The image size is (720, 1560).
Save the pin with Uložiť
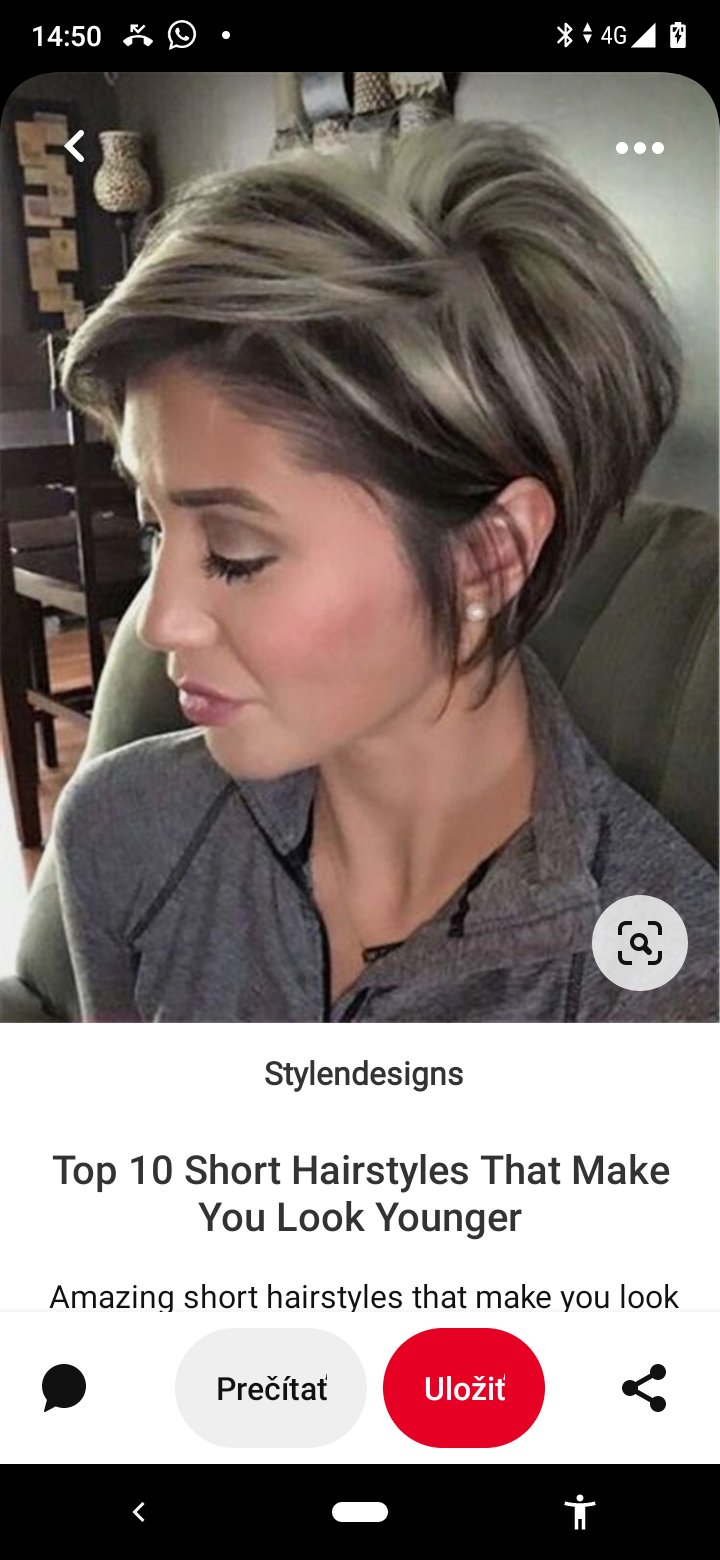(x=464, y=1388)
